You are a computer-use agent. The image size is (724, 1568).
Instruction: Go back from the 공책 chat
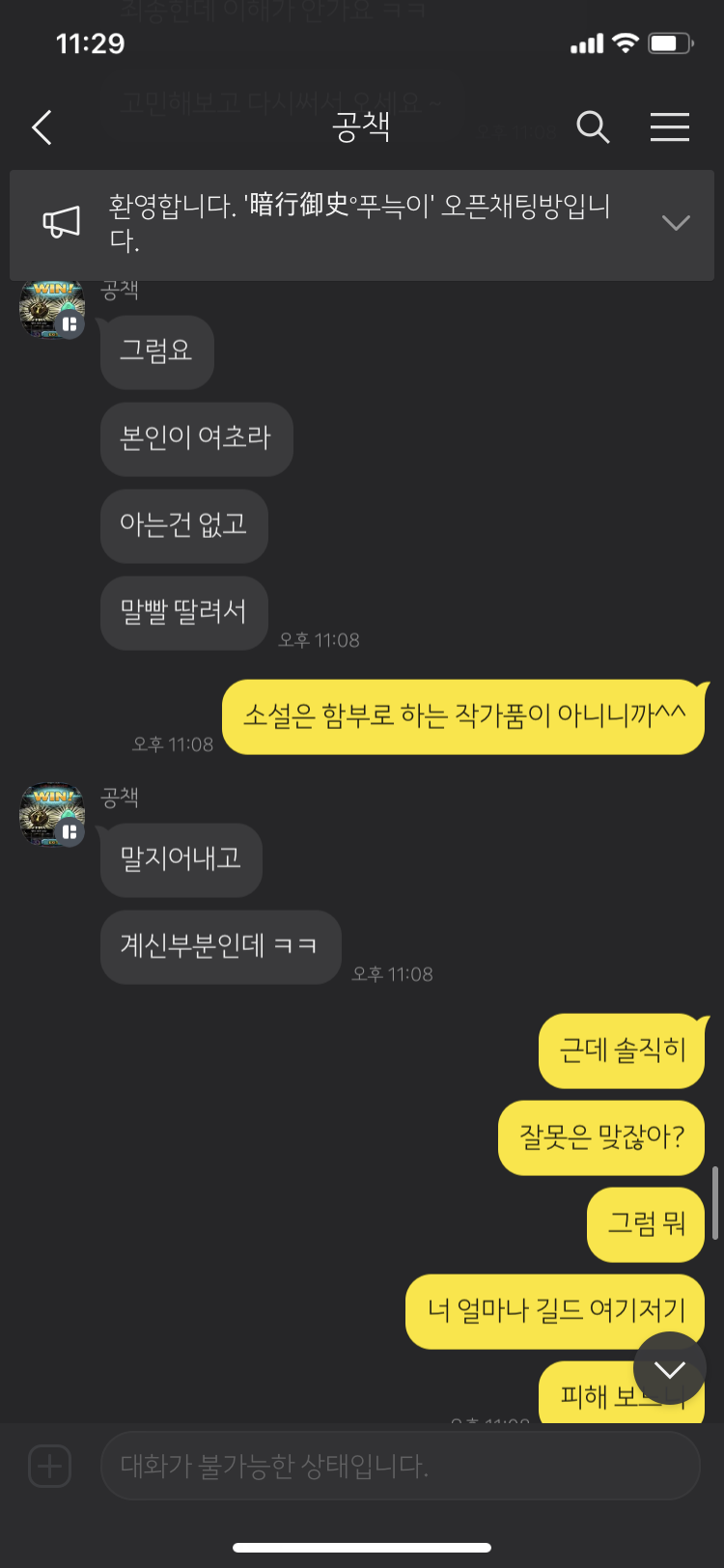[x=42, y=127]
